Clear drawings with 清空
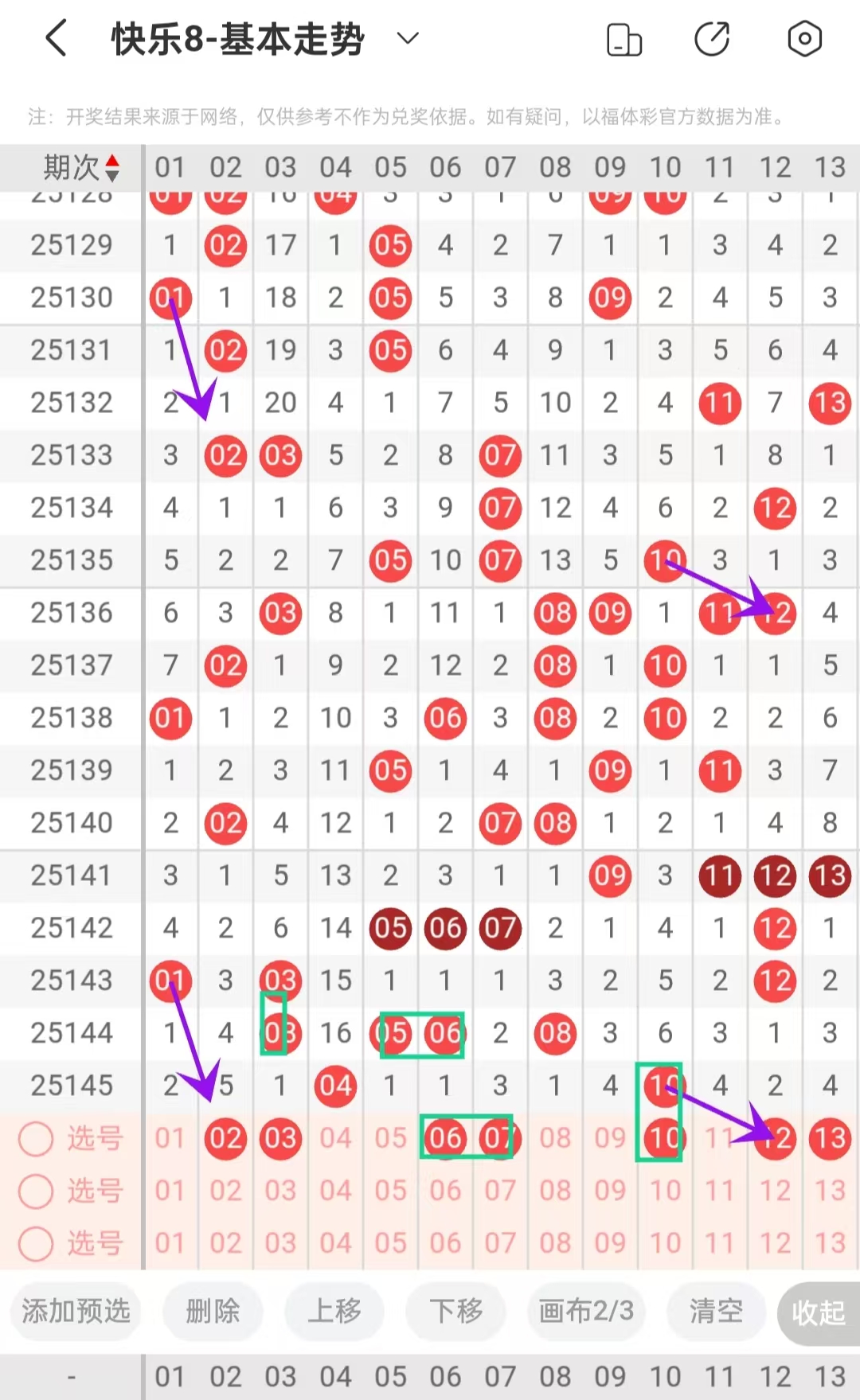Image resolution: width=860 pixels, height=1400 pixels. tap(716, 1311)
